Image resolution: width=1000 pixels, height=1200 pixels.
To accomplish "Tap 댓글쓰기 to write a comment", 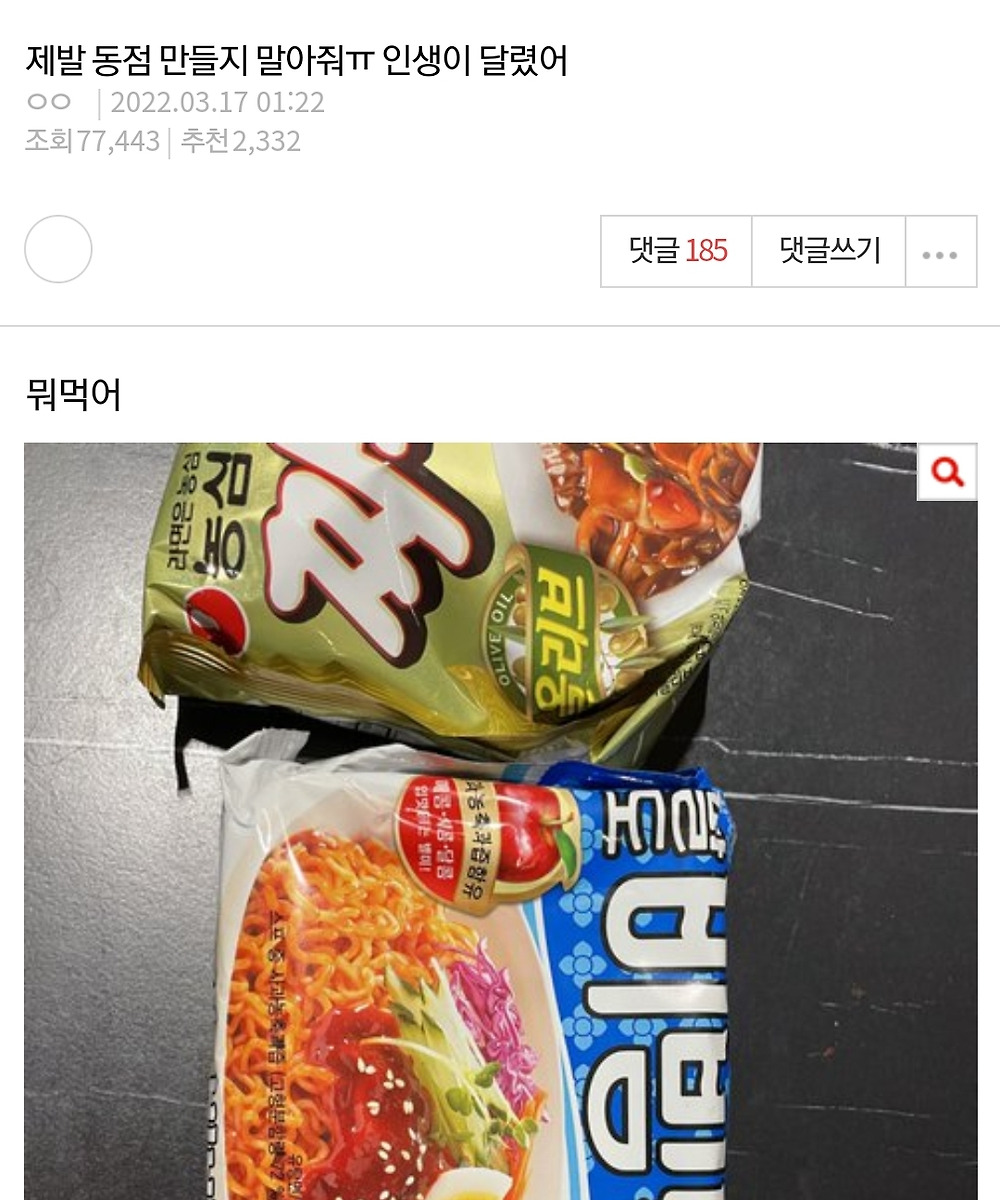I will pyautogui.click(x=829, y=251).
